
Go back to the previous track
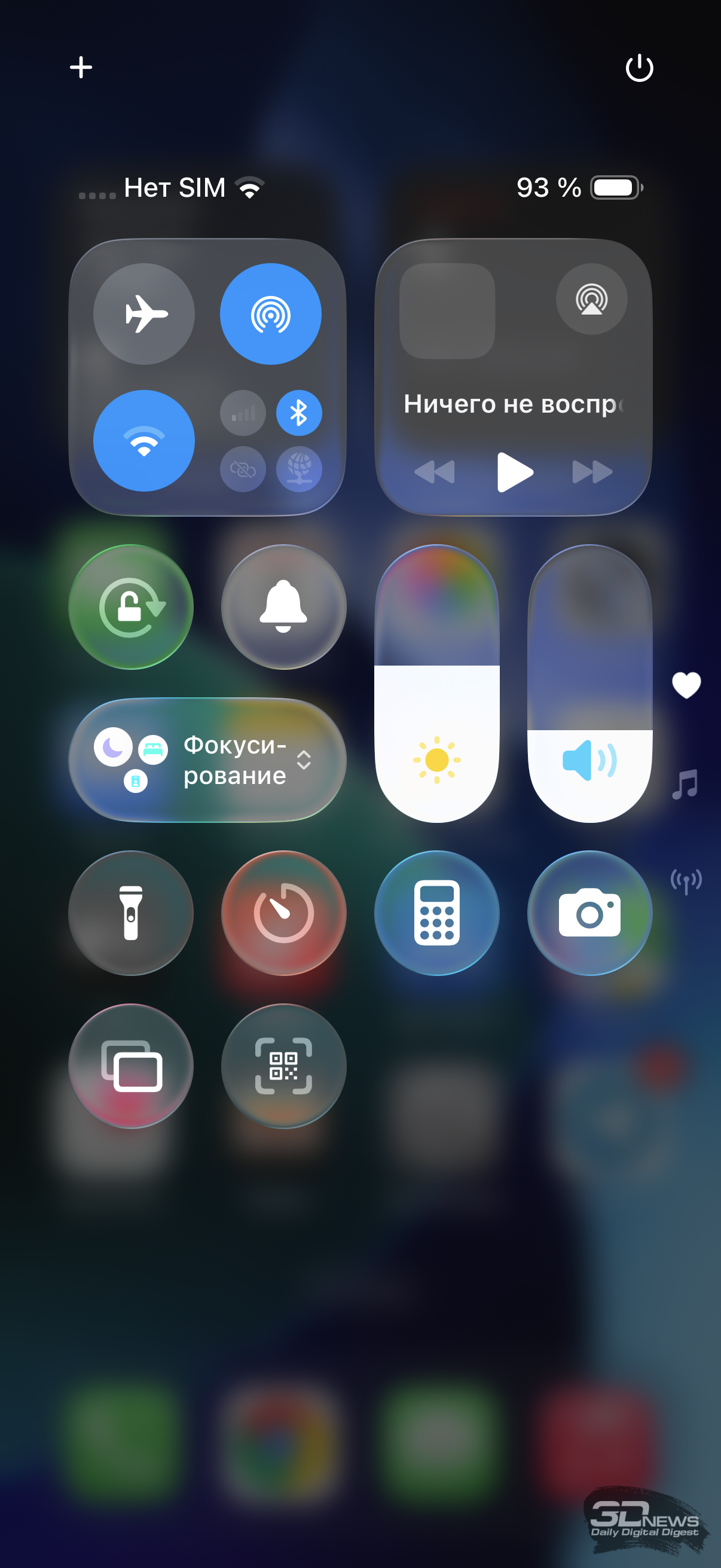tap(435, 472)
